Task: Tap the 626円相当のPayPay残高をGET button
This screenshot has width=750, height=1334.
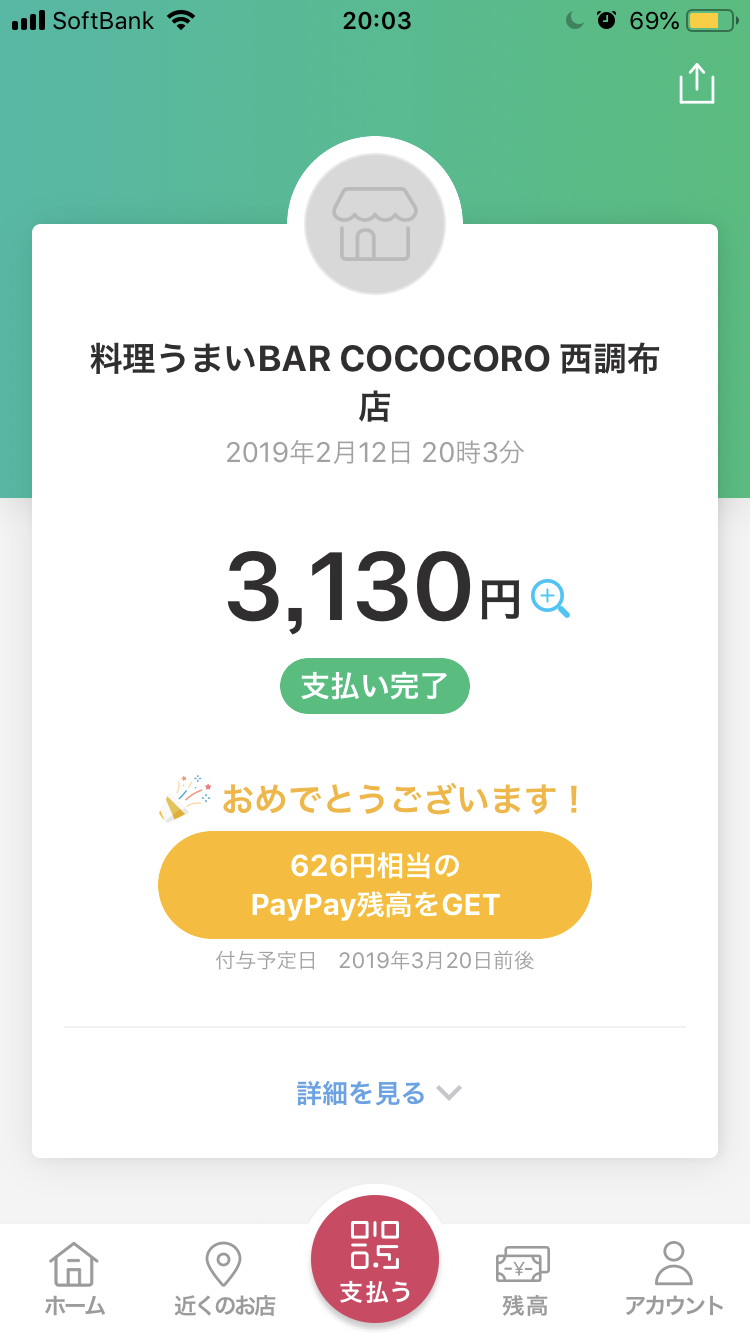Action: pos(375,885)
